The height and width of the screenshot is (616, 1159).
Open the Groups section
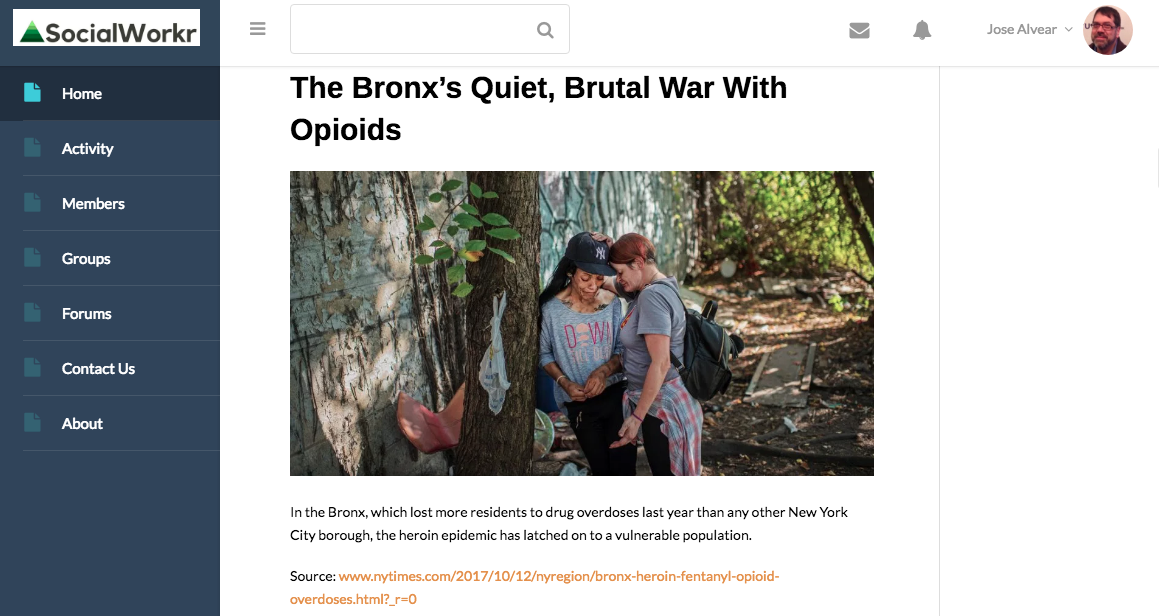point(86,259)
